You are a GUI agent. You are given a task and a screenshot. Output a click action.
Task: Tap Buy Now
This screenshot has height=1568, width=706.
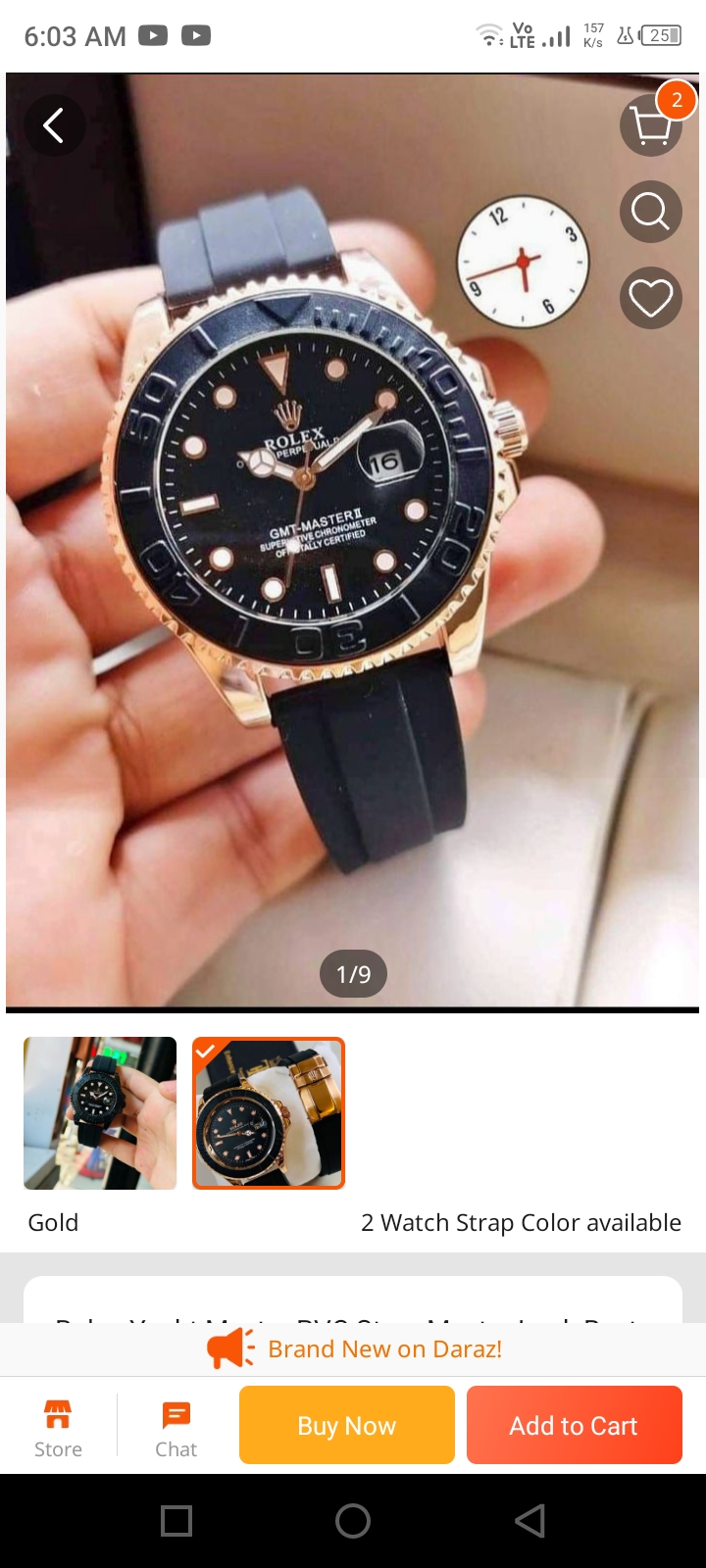tap(347, 1425)
